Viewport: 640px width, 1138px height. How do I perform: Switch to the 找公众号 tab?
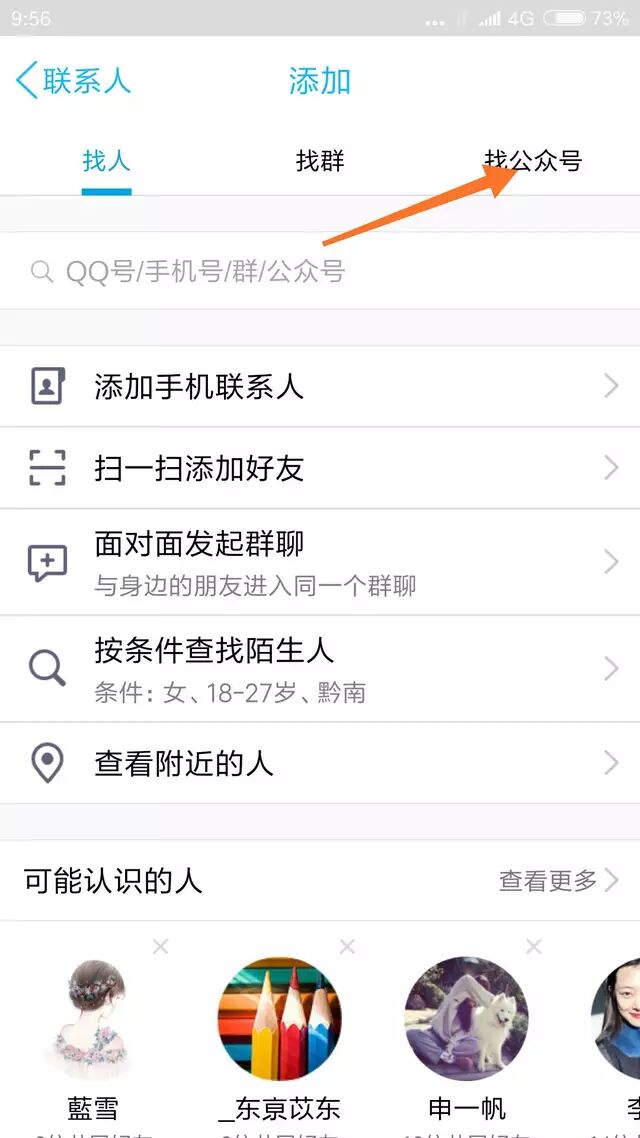533,161
